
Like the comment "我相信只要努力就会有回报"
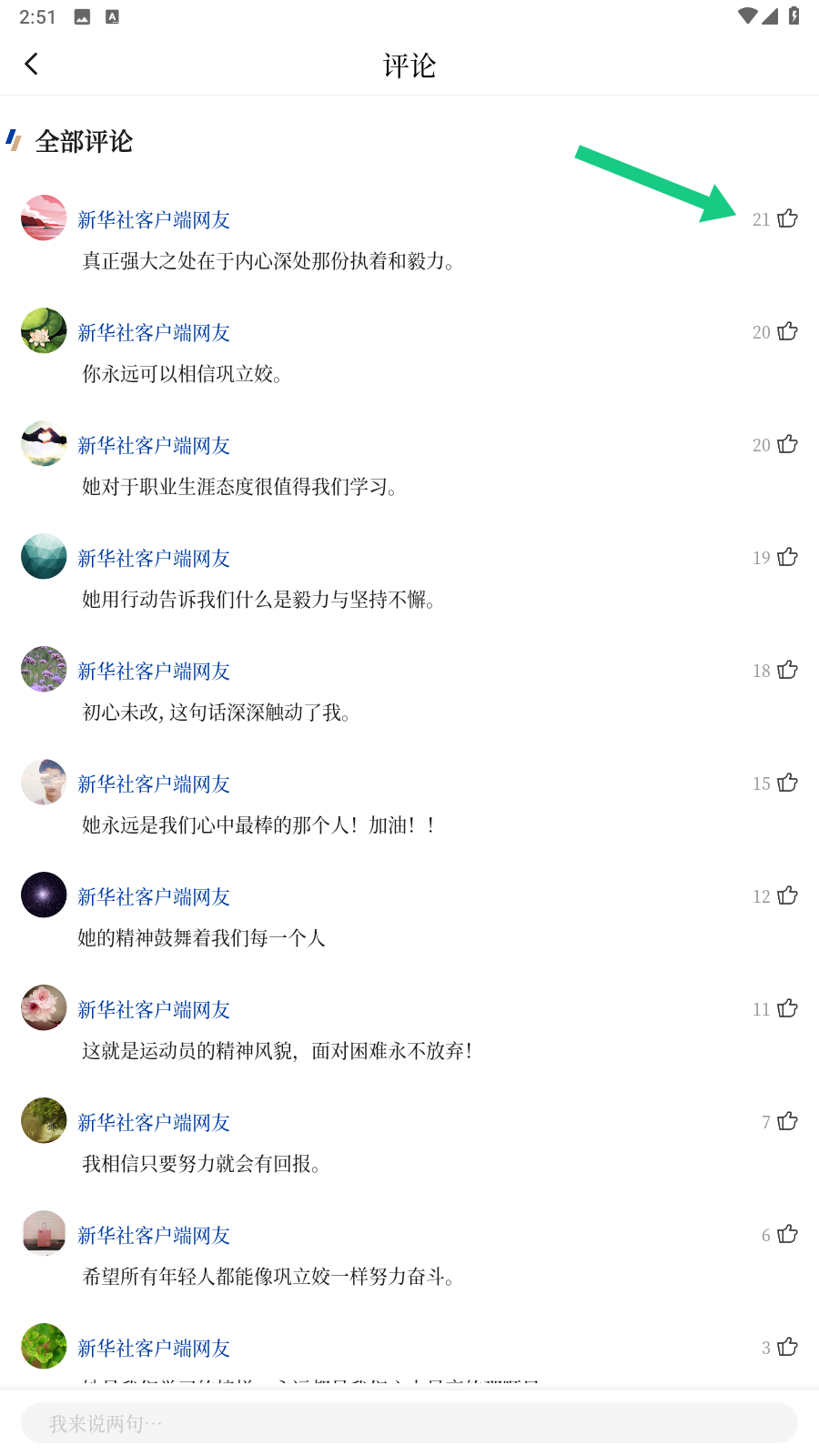coord(787,1121)
